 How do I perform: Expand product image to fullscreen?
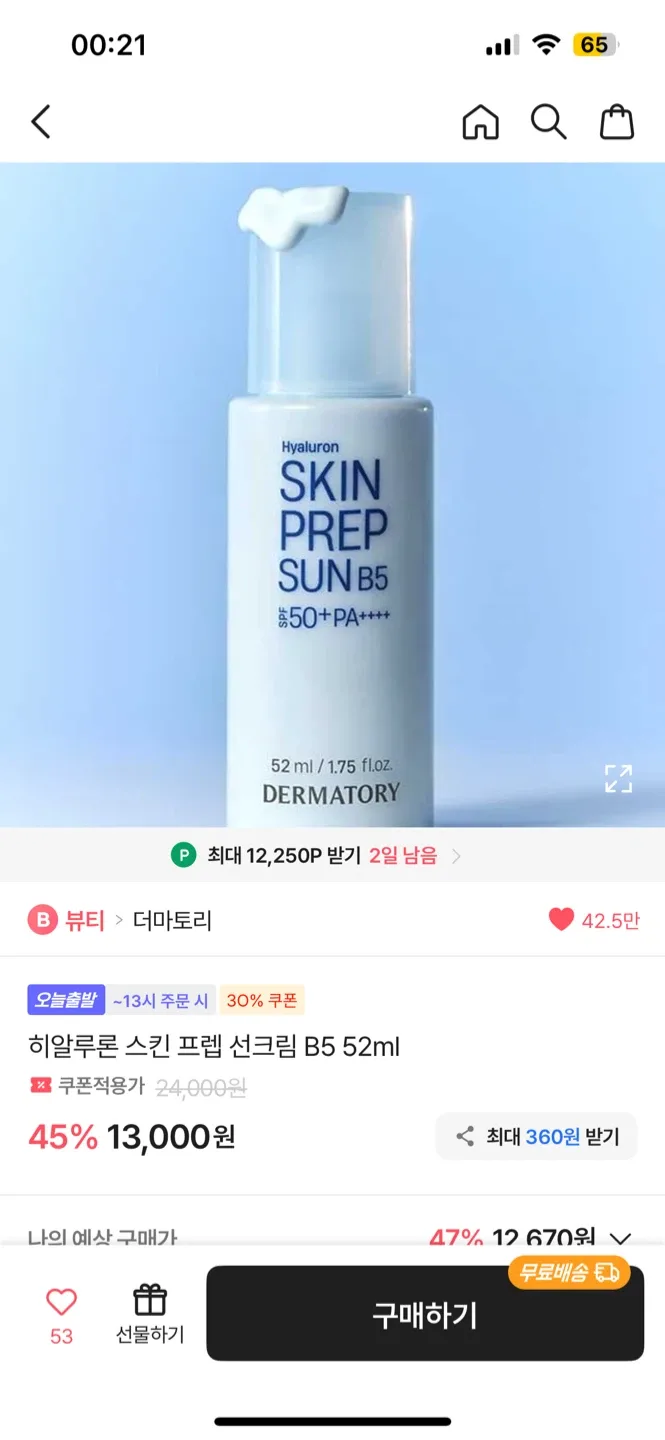pyautogui.click(x=618, y=778)
